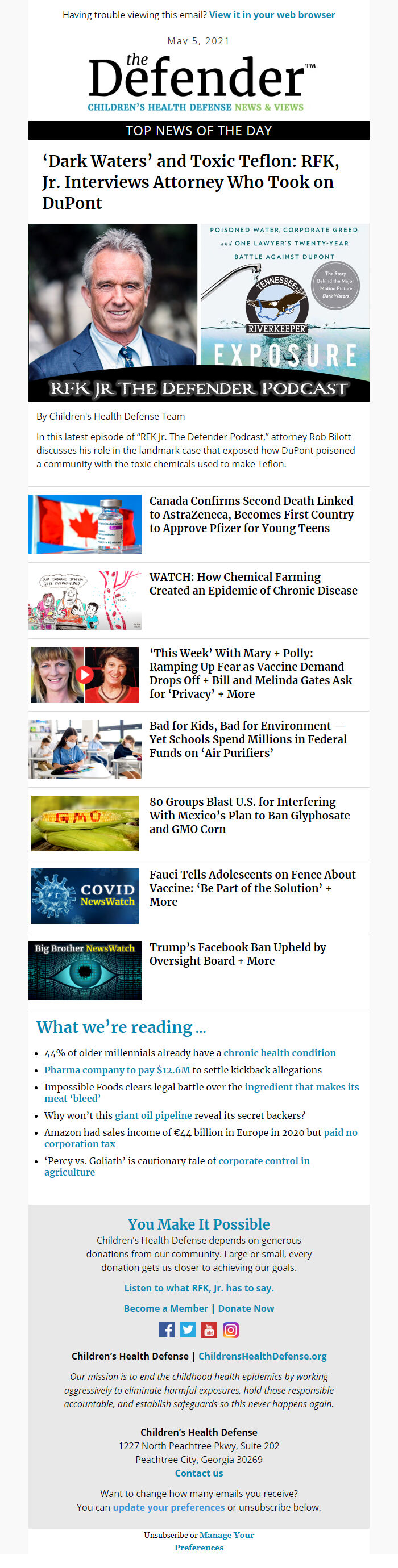
Task: Open How Chemical Farming Created Epidemic article
Action: click(253, 583)
